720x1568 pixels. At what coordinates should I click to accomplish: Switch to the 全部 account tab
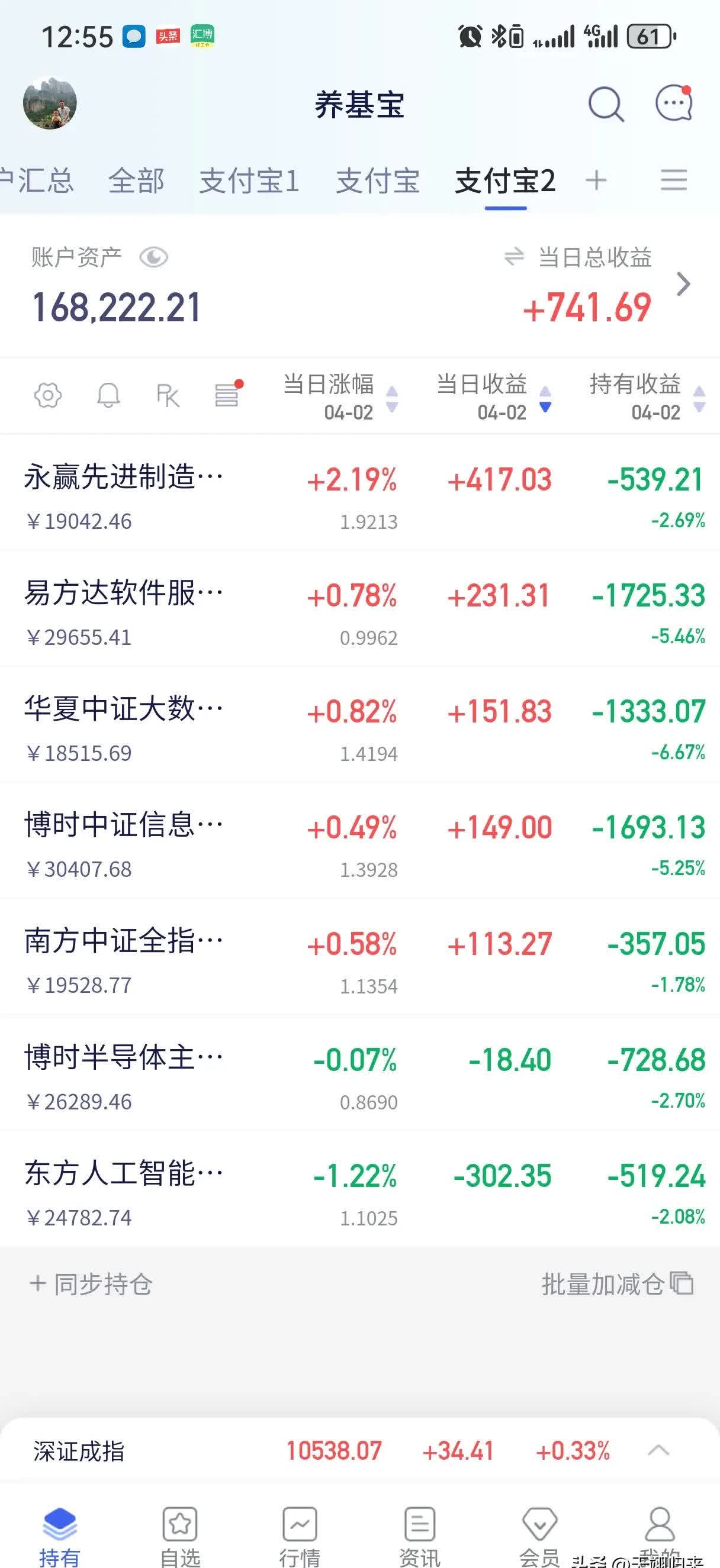click(x=136, y=181)
